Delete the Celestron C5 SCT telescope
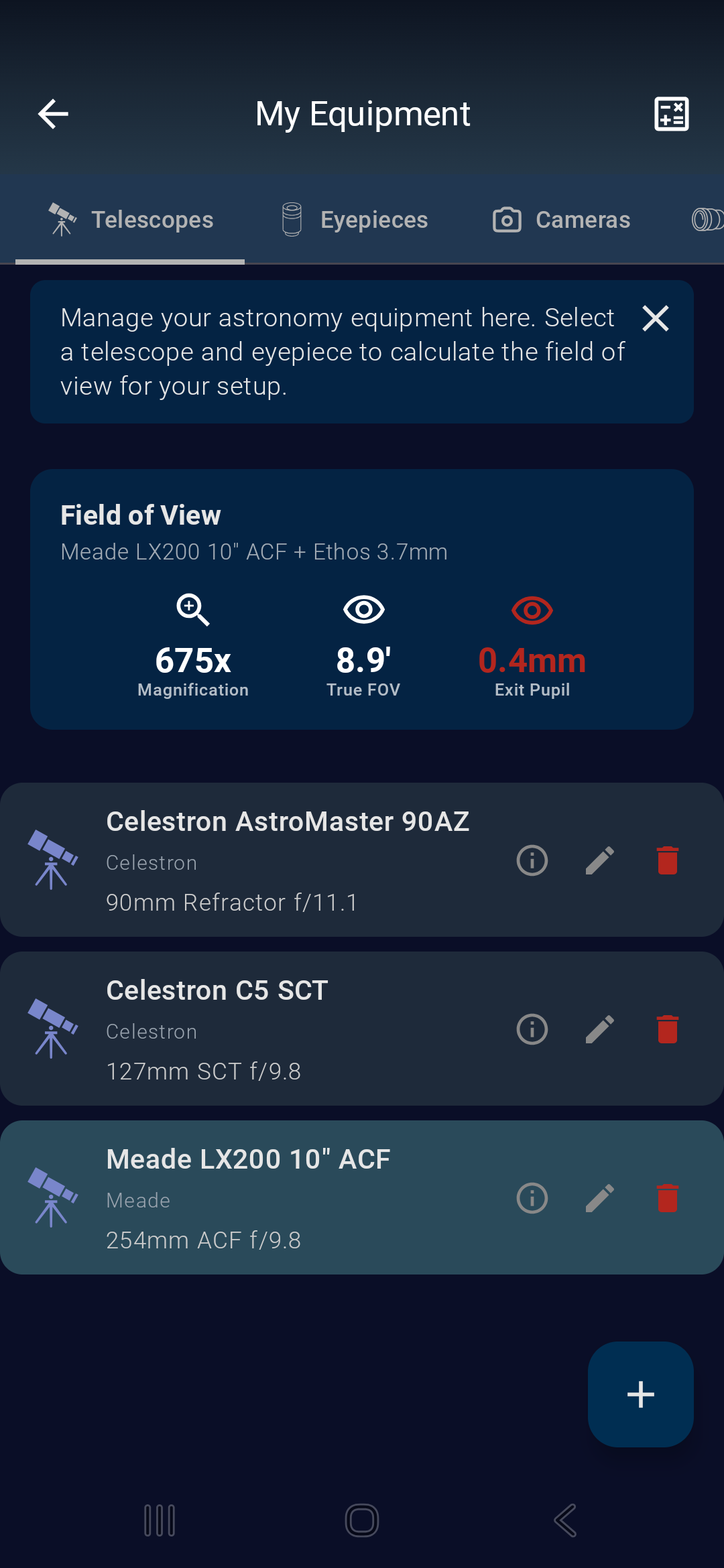The height and width of the screenshot is (1568, 724). (x=667, y=1030)
